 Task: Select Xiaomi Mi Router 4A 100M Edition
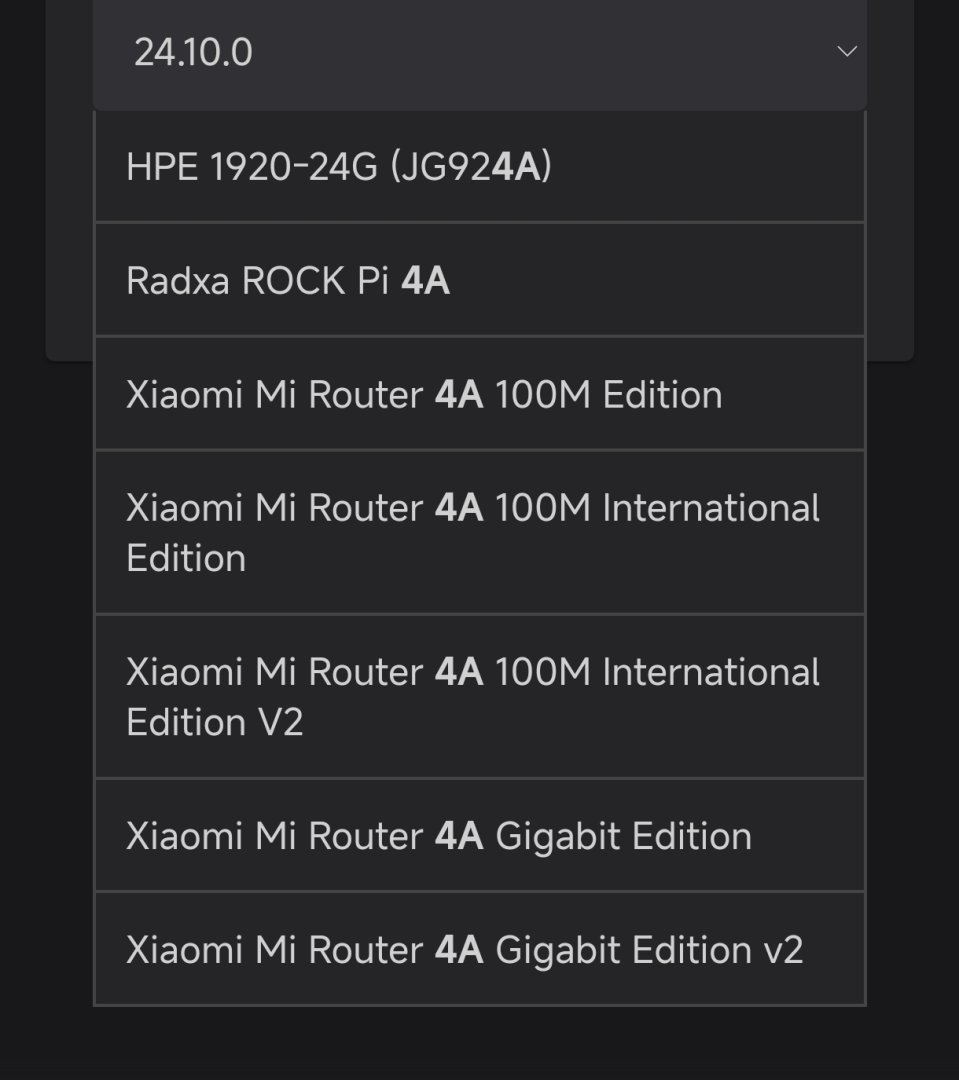pos(480,395)
